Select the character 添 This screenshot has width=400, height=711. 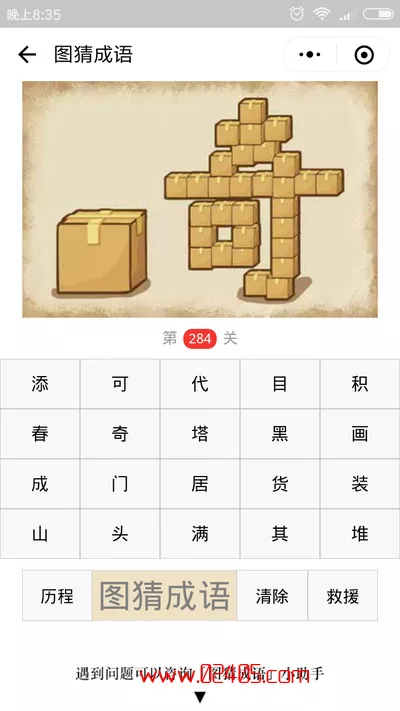(40, 384)
